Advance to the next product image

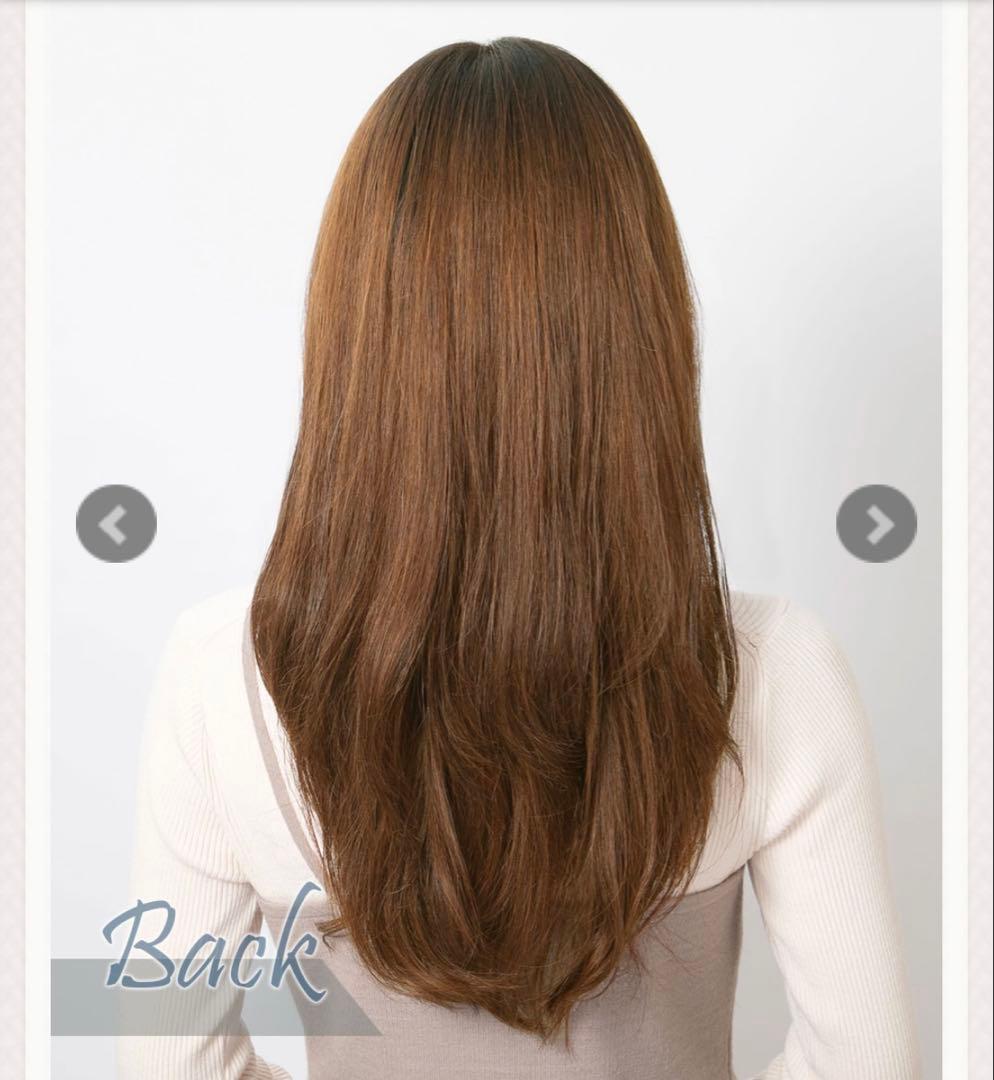[x=876, y=524]
